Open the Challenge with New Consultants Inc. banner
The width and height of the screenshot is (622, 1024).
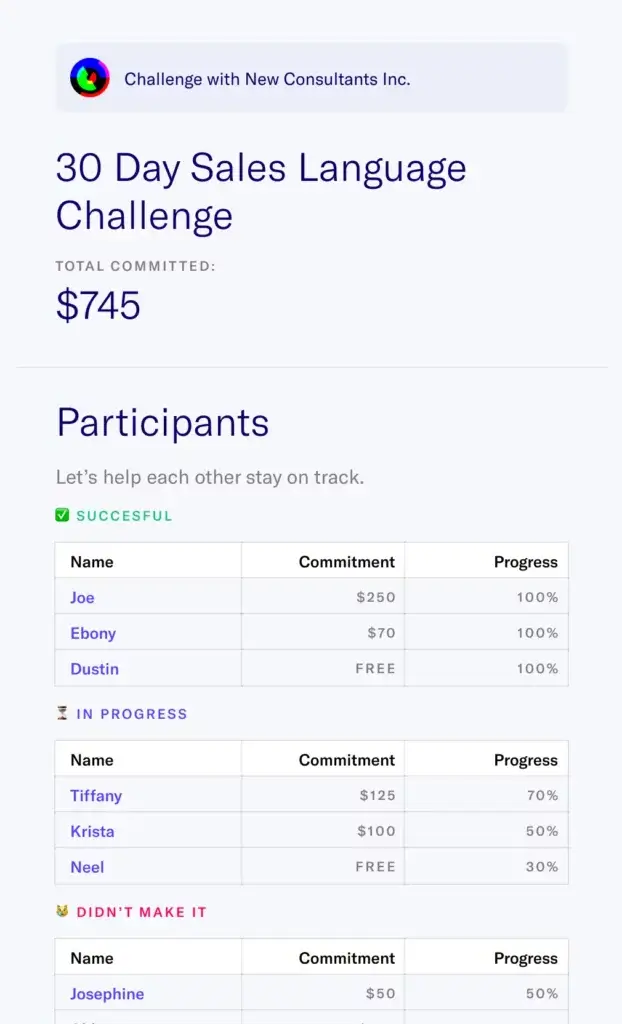tap(311, 78)
